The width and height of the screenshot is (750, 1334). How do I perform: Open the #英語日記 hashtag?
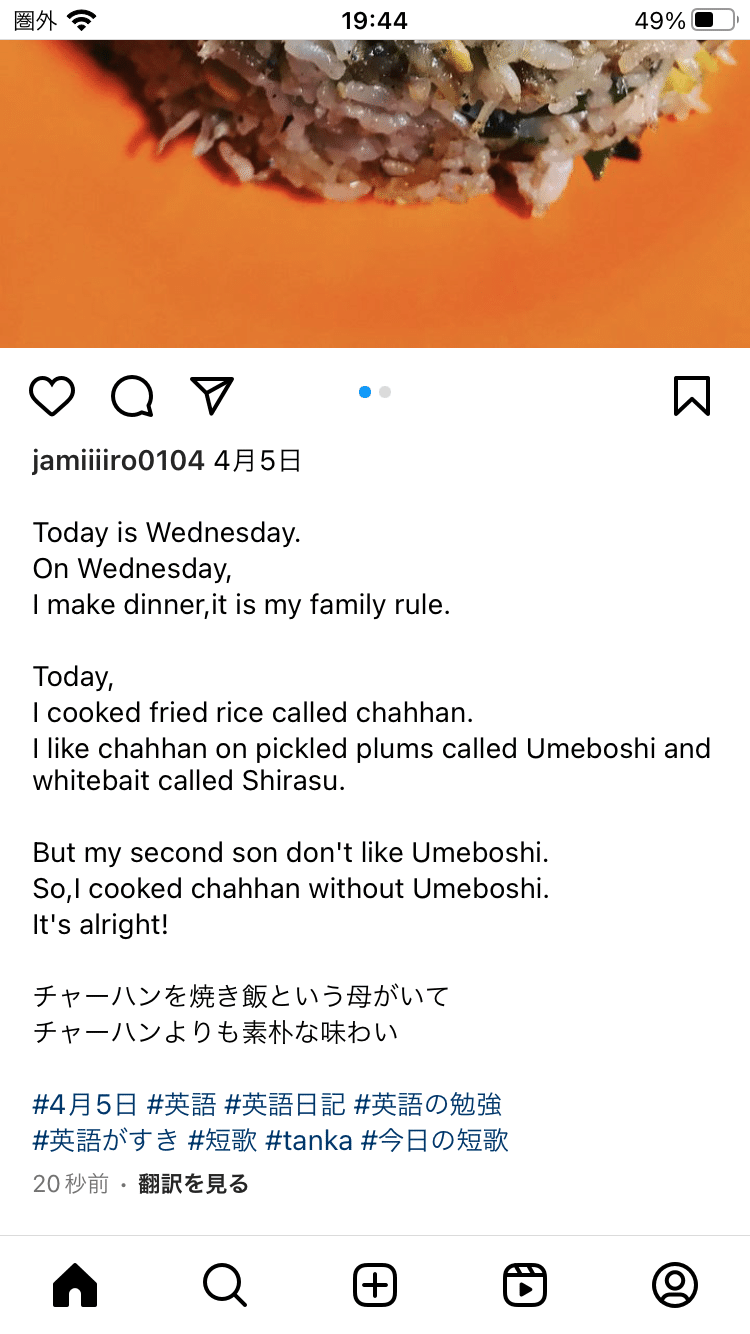[285, 1105]
